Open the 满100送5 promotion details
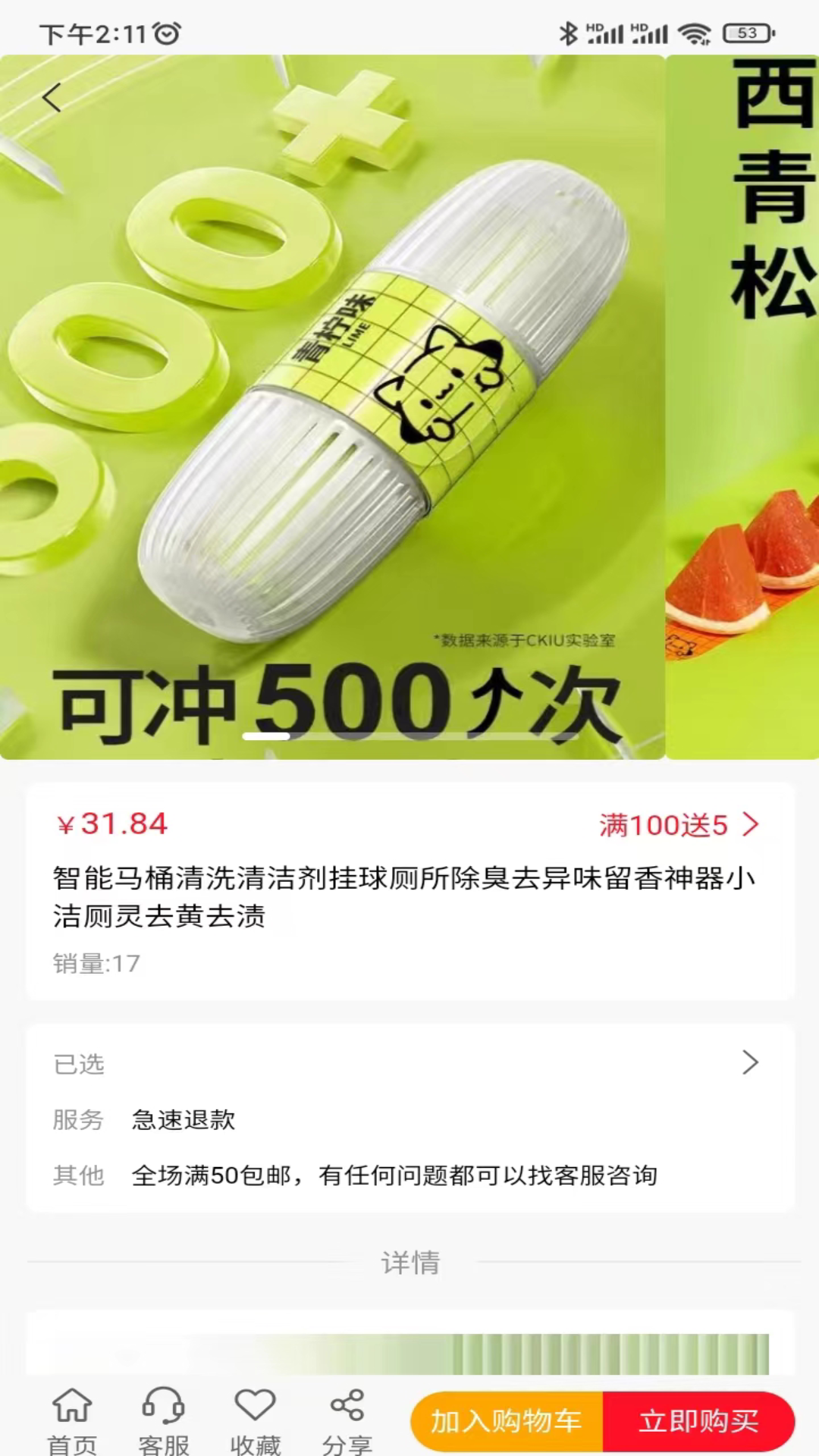Image resolution: width=819 pixels, height=1456 pixels. point(677,825)
